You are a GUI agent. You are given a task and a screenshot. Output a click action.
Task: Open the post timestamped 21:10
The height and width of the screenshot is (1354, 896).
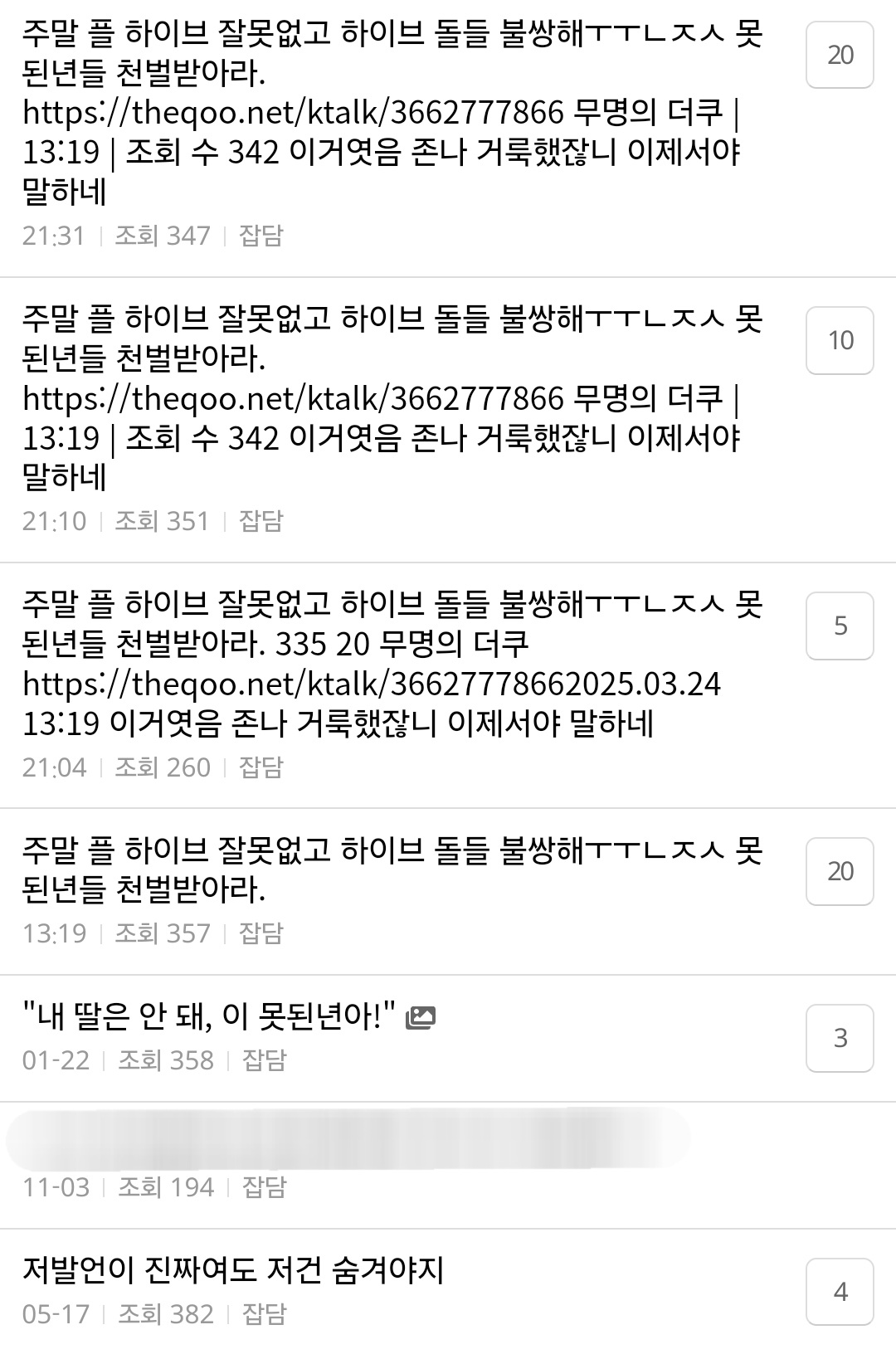coord(390,398)
